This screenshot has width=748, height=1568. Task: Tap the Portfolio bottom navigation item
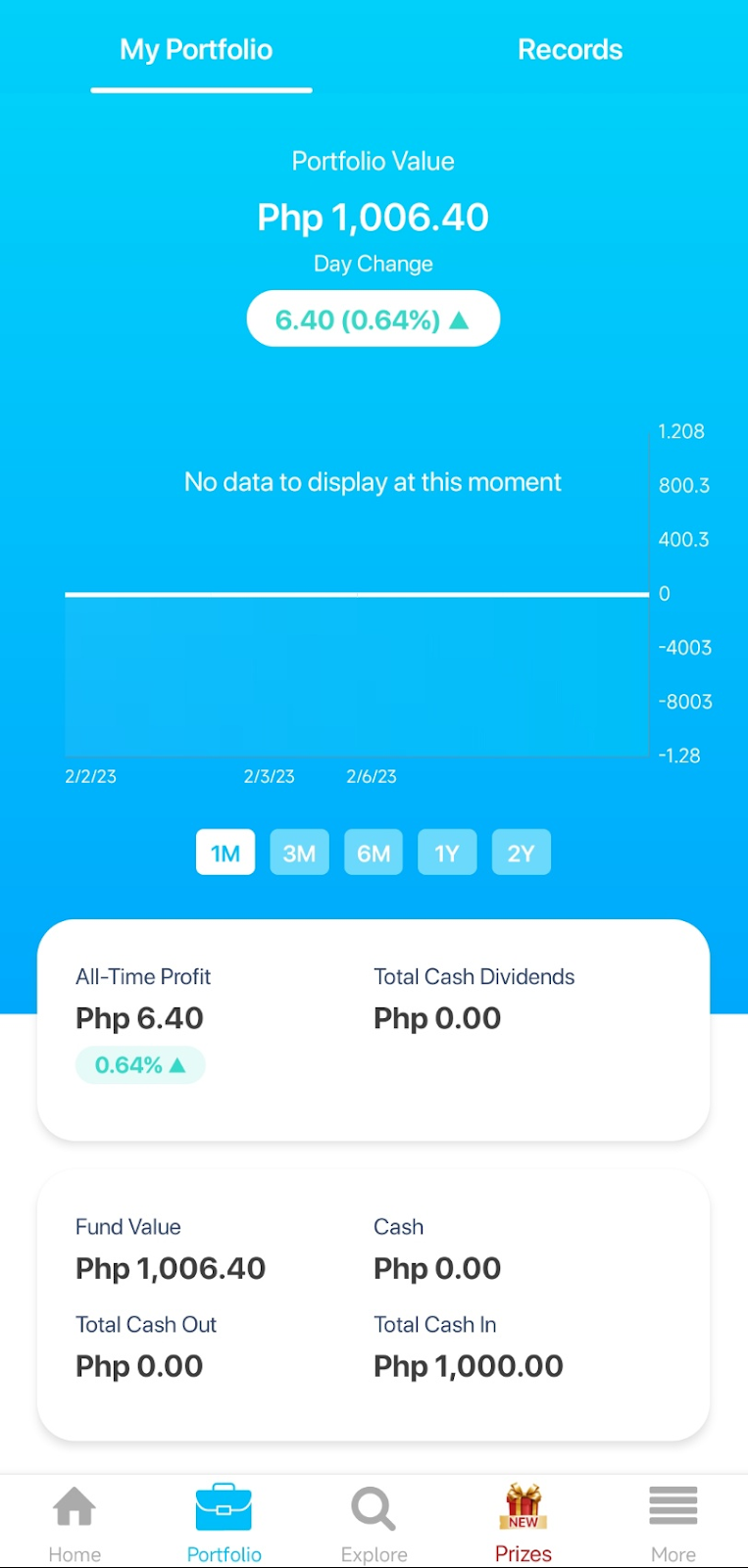[x=224, y=1522]
